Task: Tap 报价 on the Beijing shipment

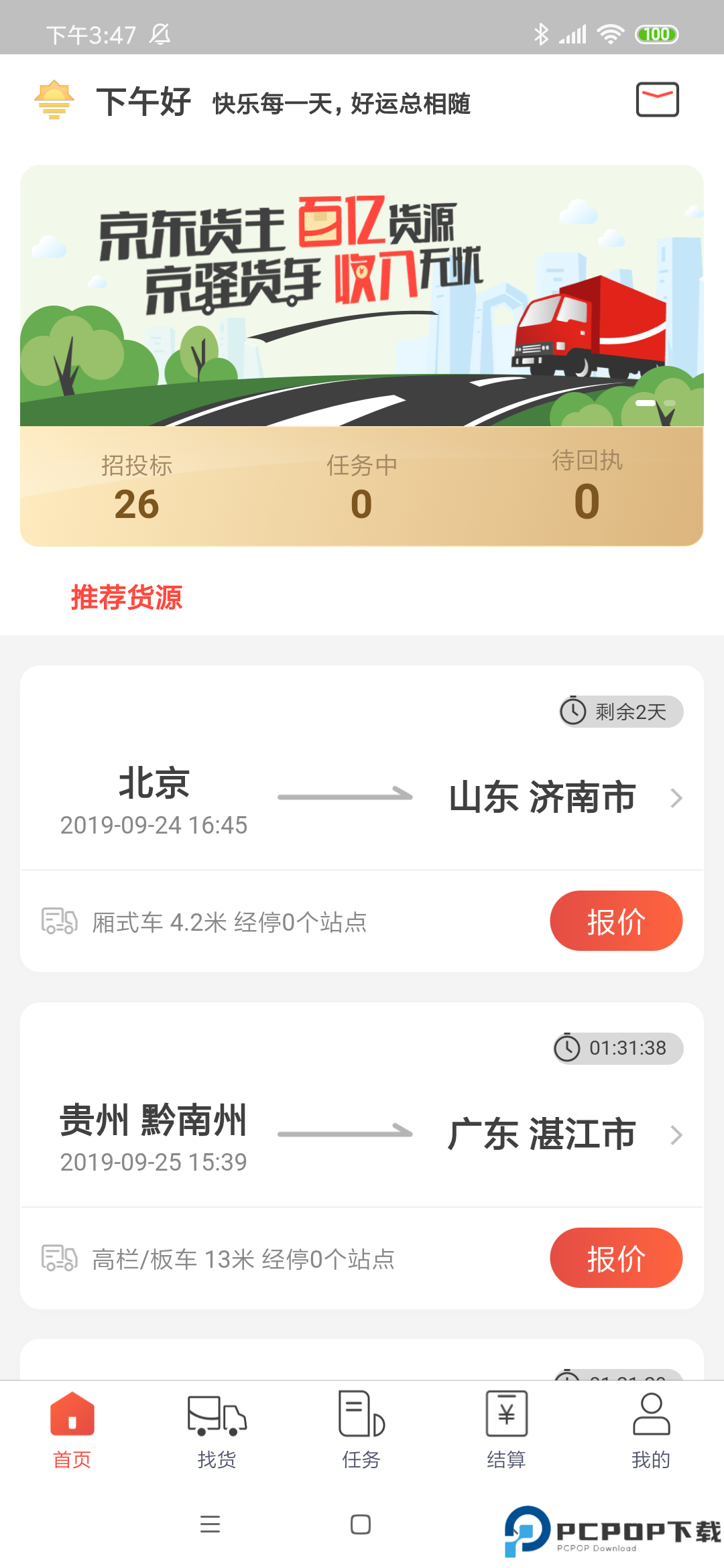Action: (x=615, y=921)
